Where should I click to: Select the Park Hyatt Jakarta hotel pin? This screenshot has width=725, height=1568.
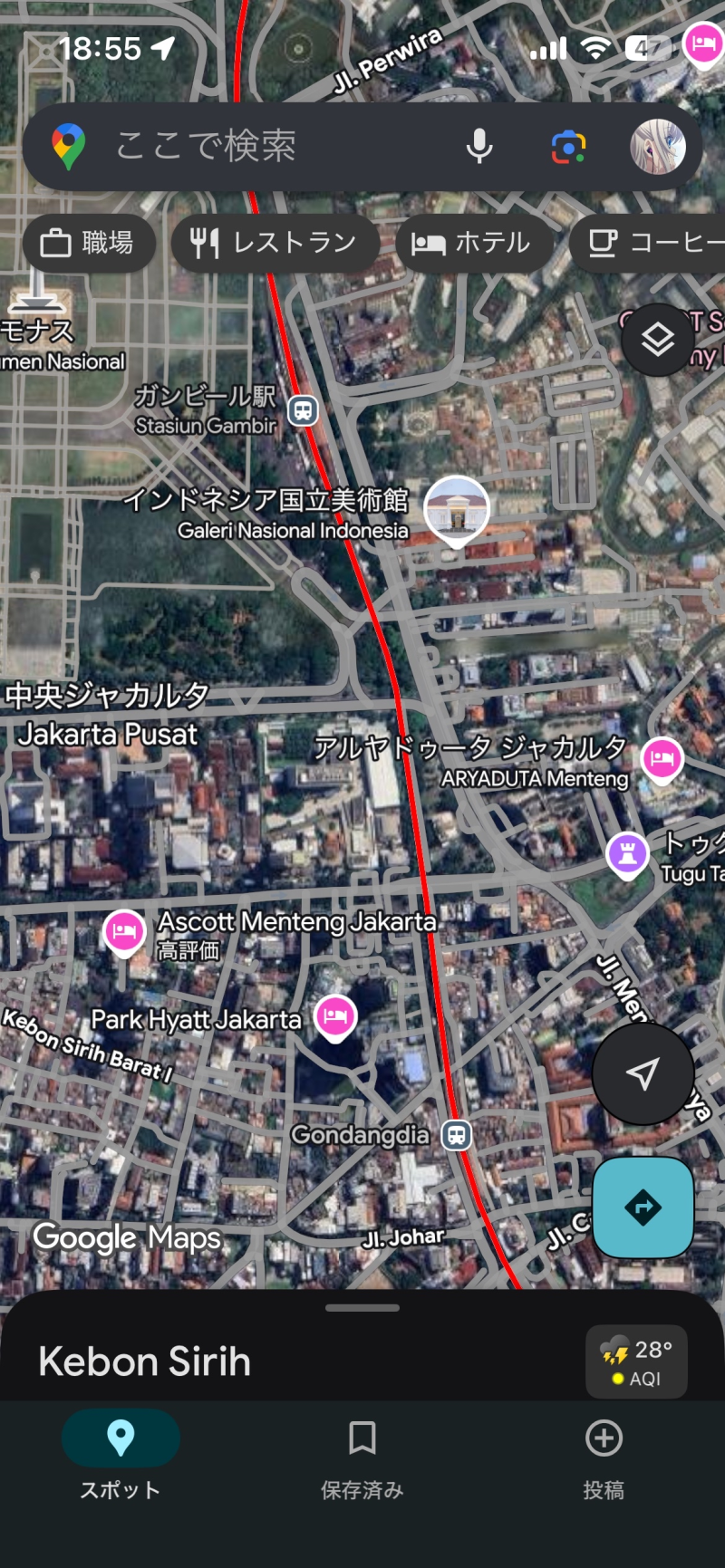pyautogui.click(x=335, y=1016)
